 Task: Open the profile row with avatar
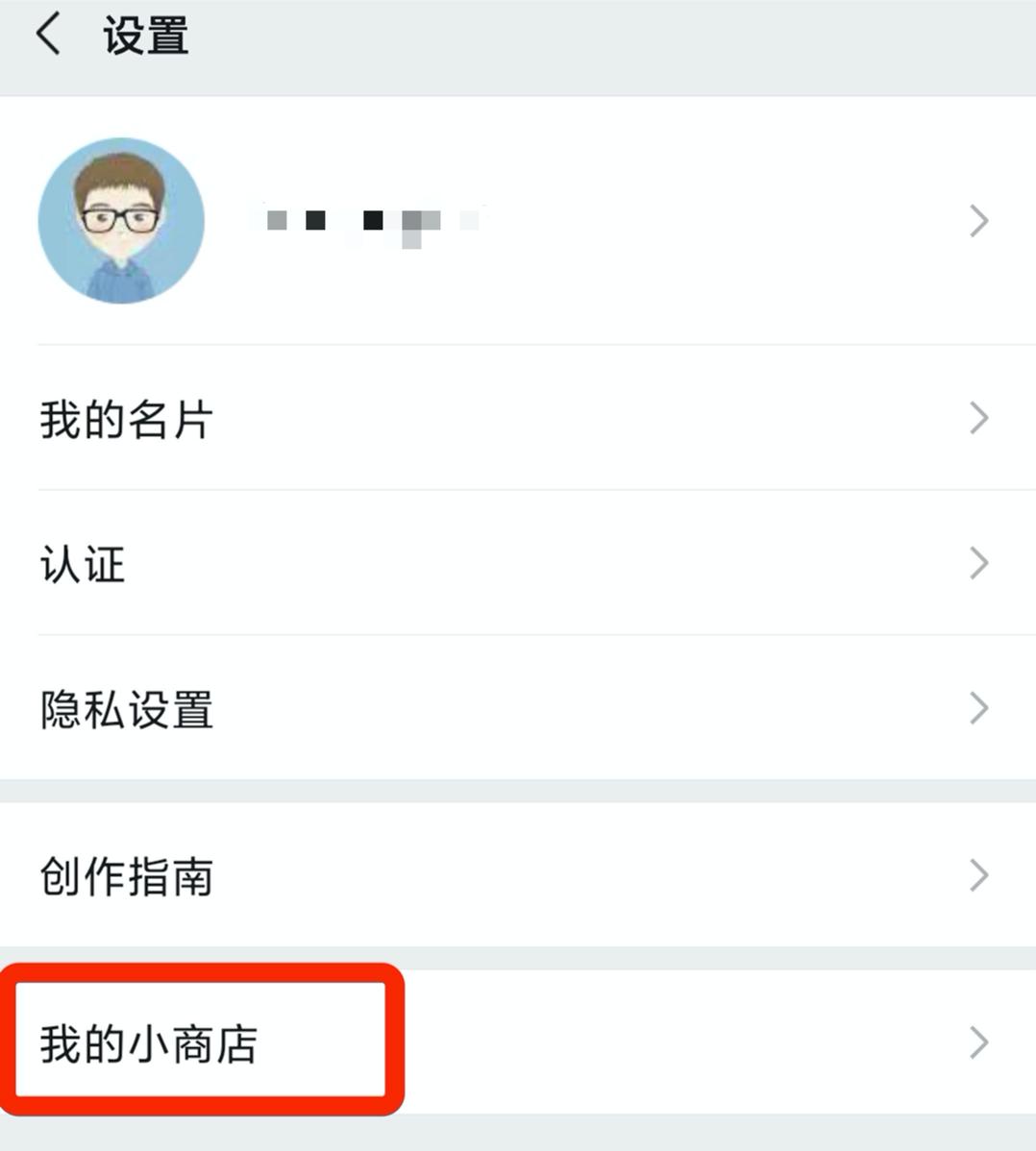(x=517, y=221)
